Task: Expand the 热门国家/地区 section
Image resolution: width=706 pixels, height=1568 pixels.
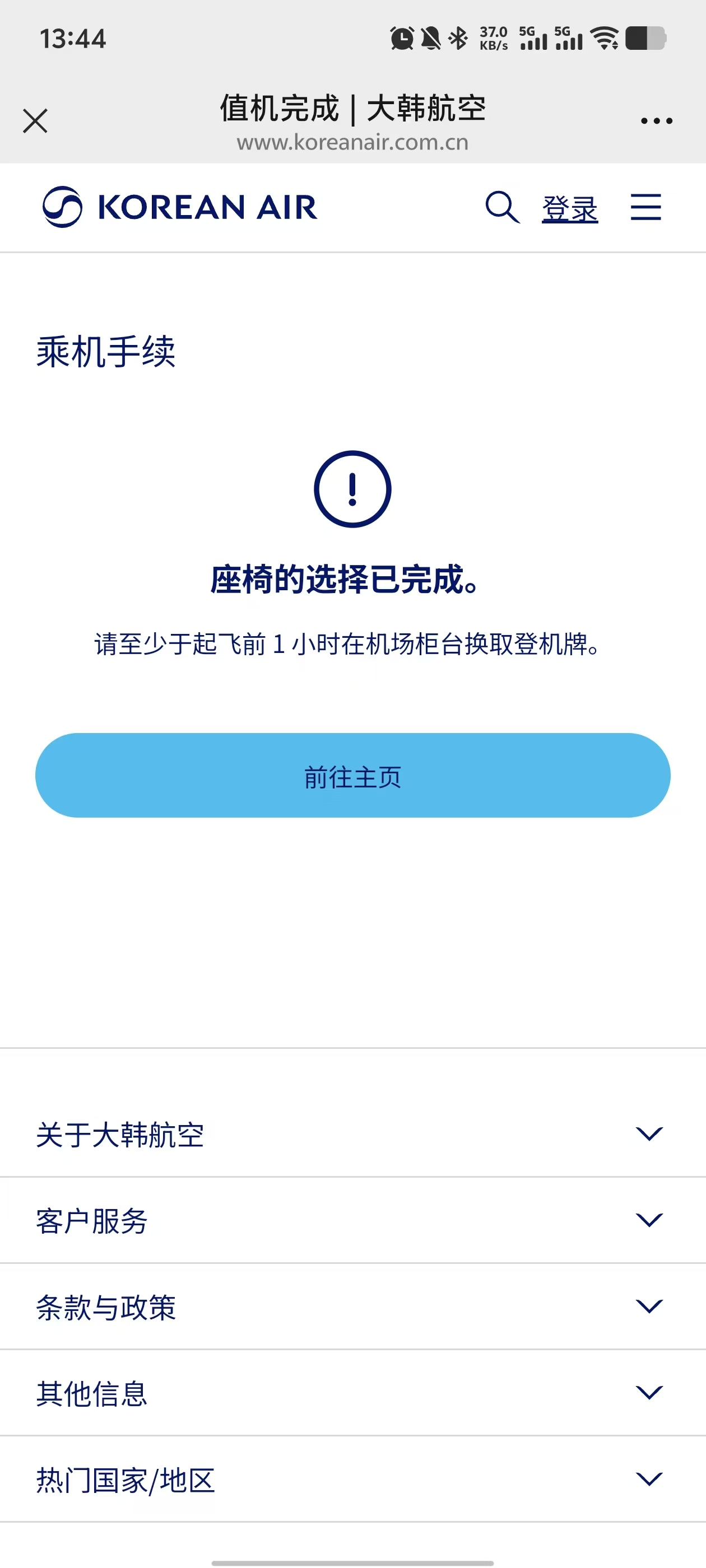Action: point(649,1479)
